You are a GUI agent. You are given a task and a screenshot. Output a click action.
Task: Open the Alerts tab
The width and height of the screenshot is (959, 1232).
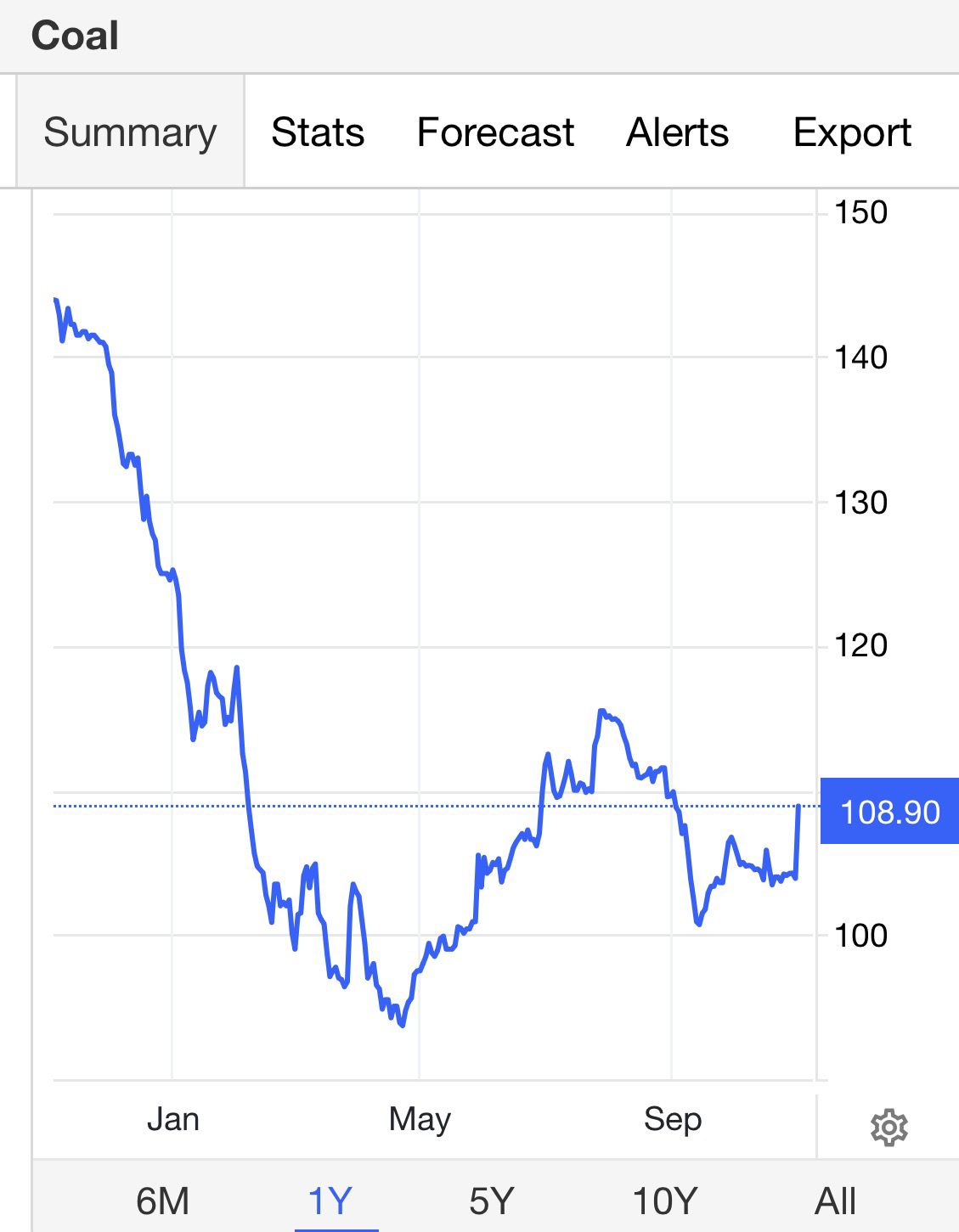[x=677, y=132]
